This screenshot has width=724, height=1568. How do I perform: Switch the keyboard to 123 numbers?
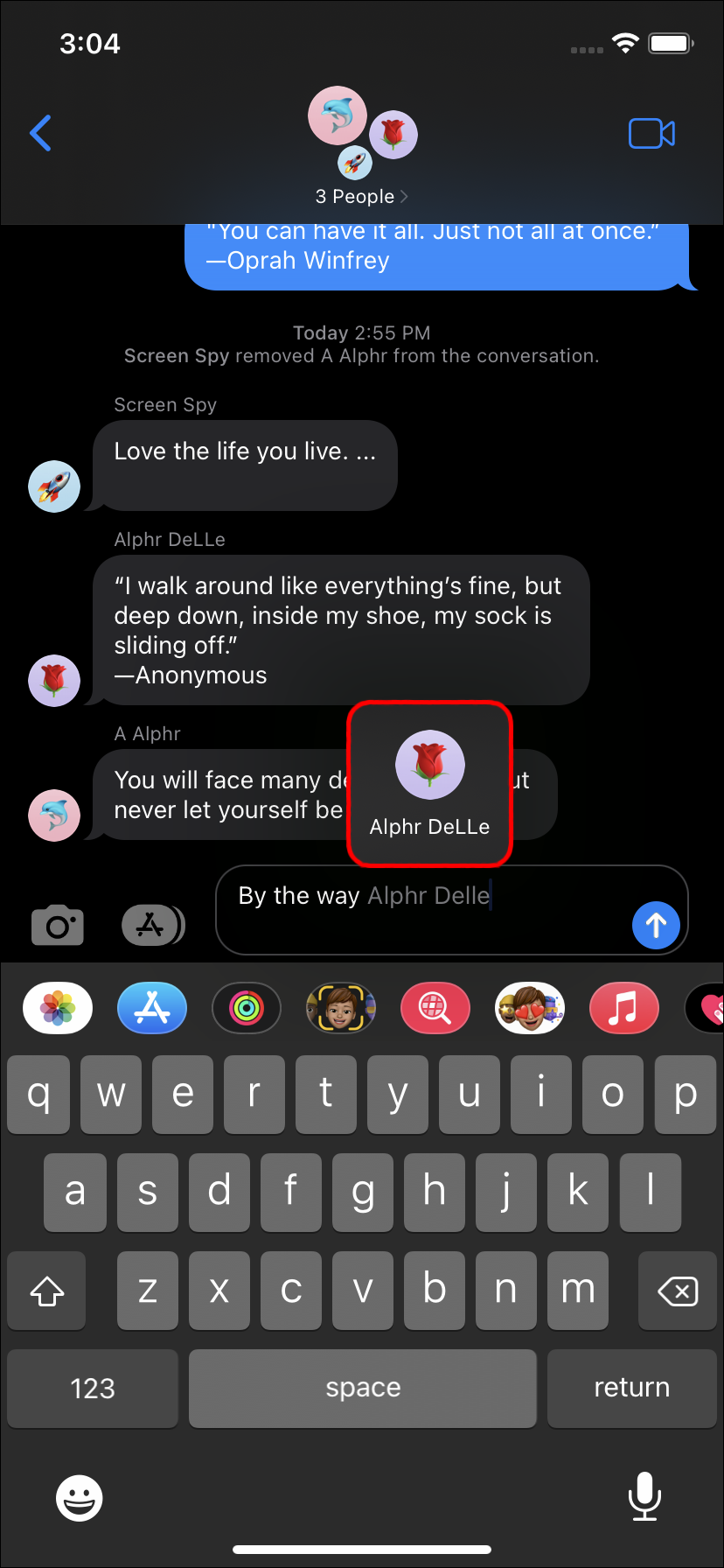[x=93, y=1388]
